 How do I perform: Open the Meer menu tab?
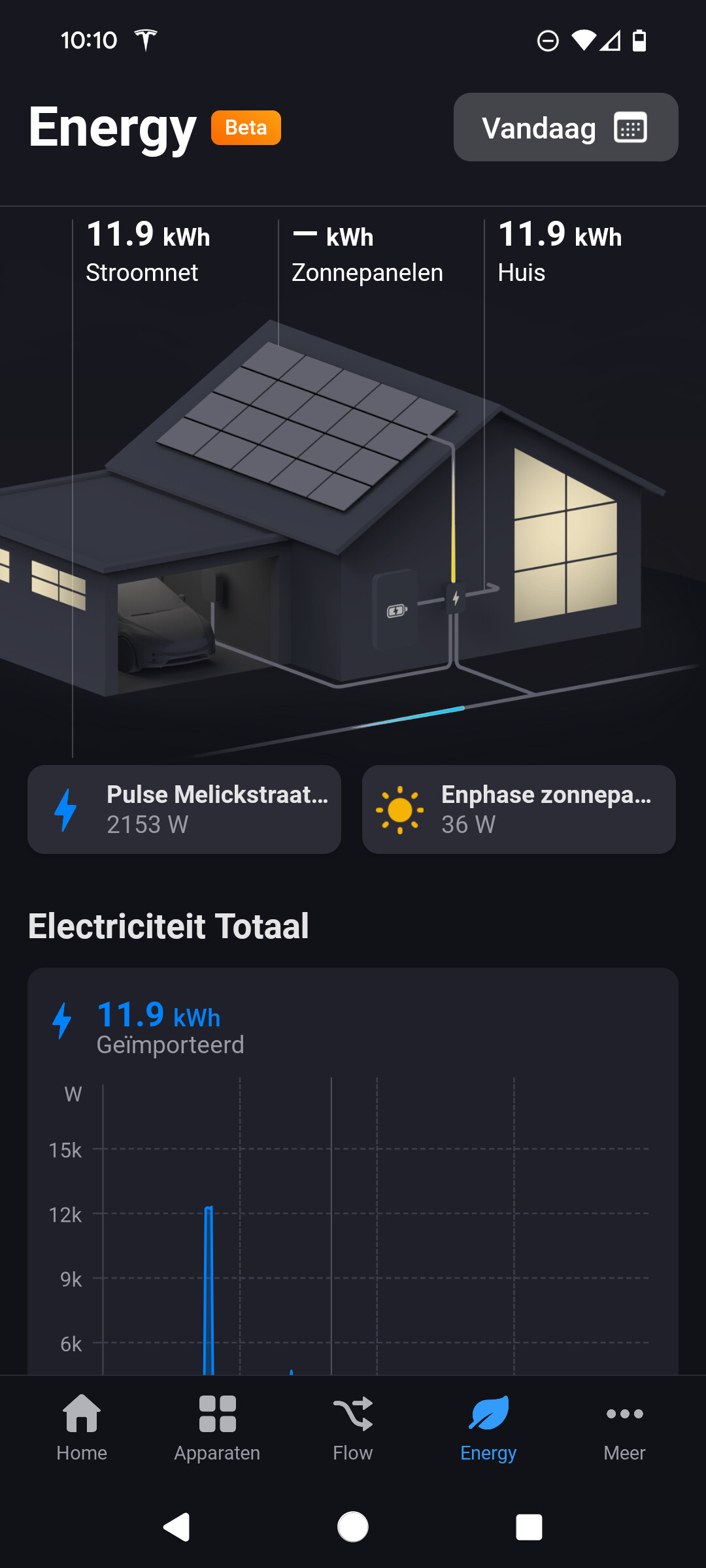coord(624,1428)
